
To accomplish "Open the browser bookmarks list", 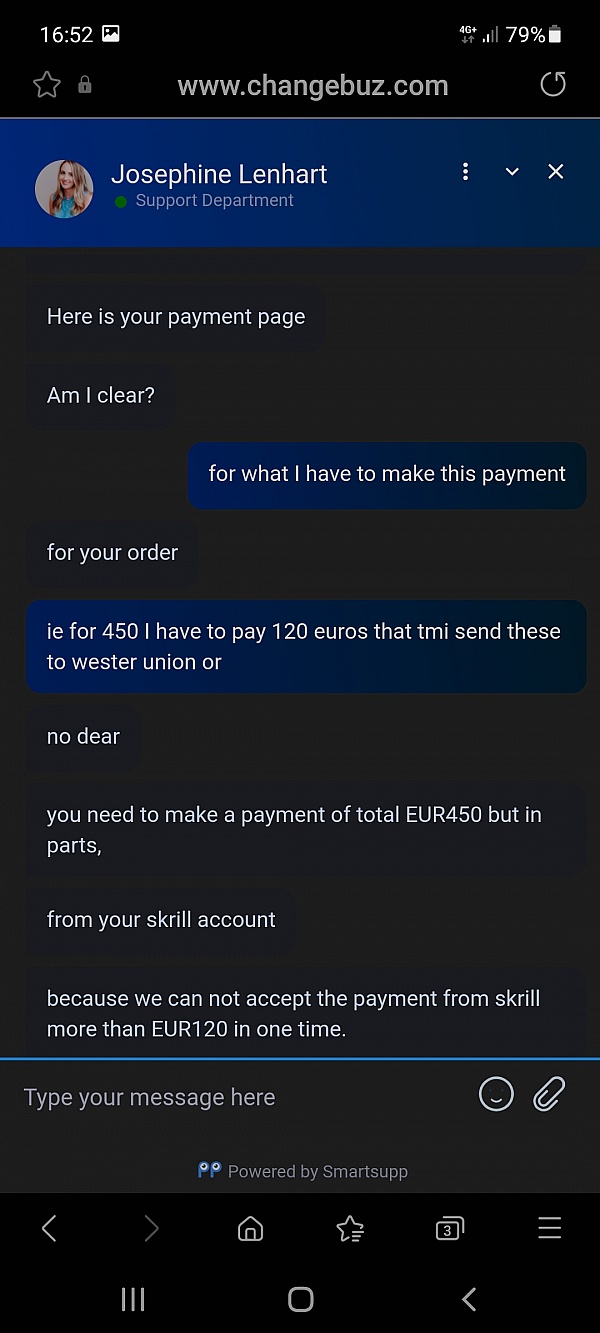I will (350, 1229).
